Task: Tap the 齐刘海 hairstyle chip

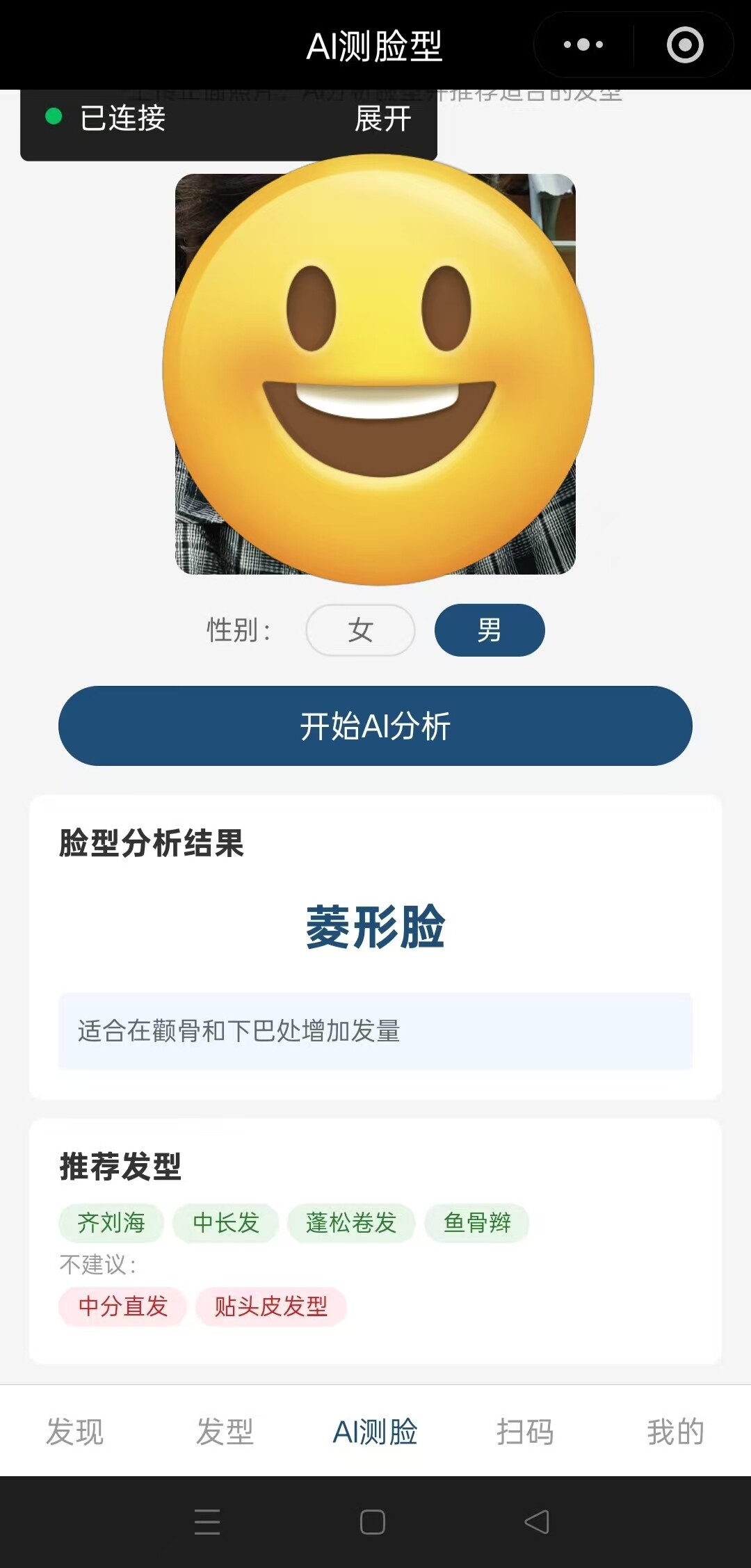Action: [x=111, y=1222]
